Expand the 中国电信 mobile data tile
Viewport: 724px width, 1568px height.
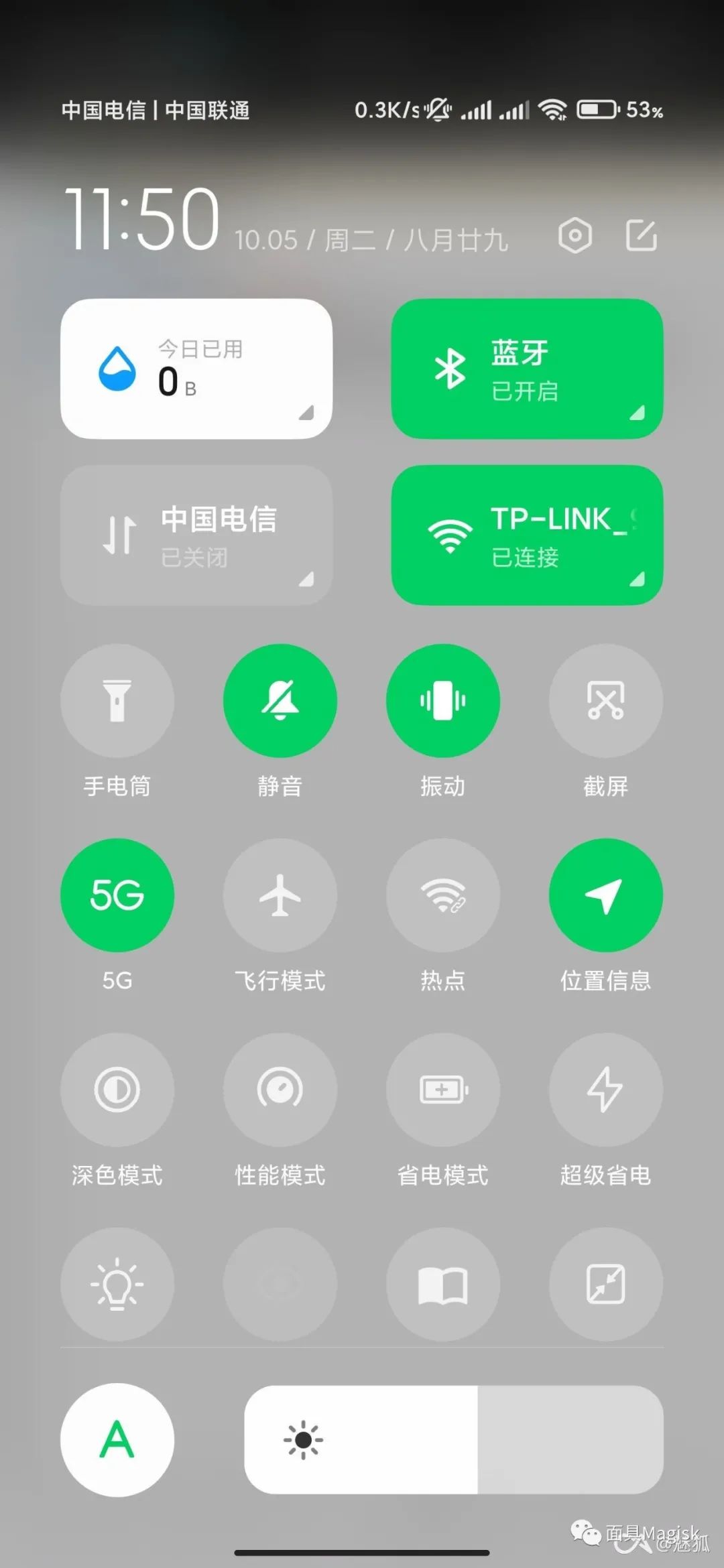tap(305, 580)
